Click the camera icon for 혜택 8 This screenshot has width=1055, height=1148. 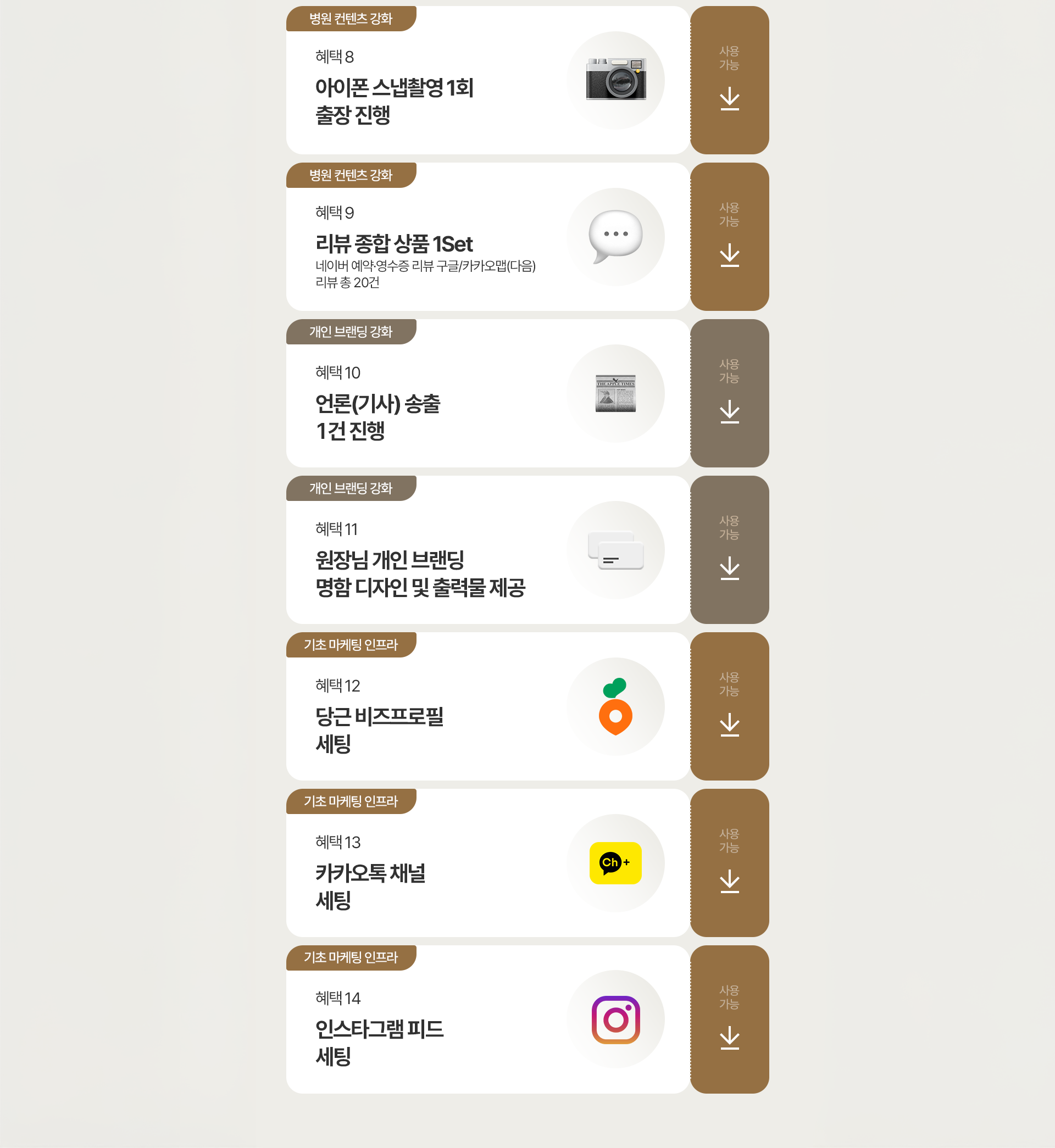pyautogui.click(x=614, y=80)
